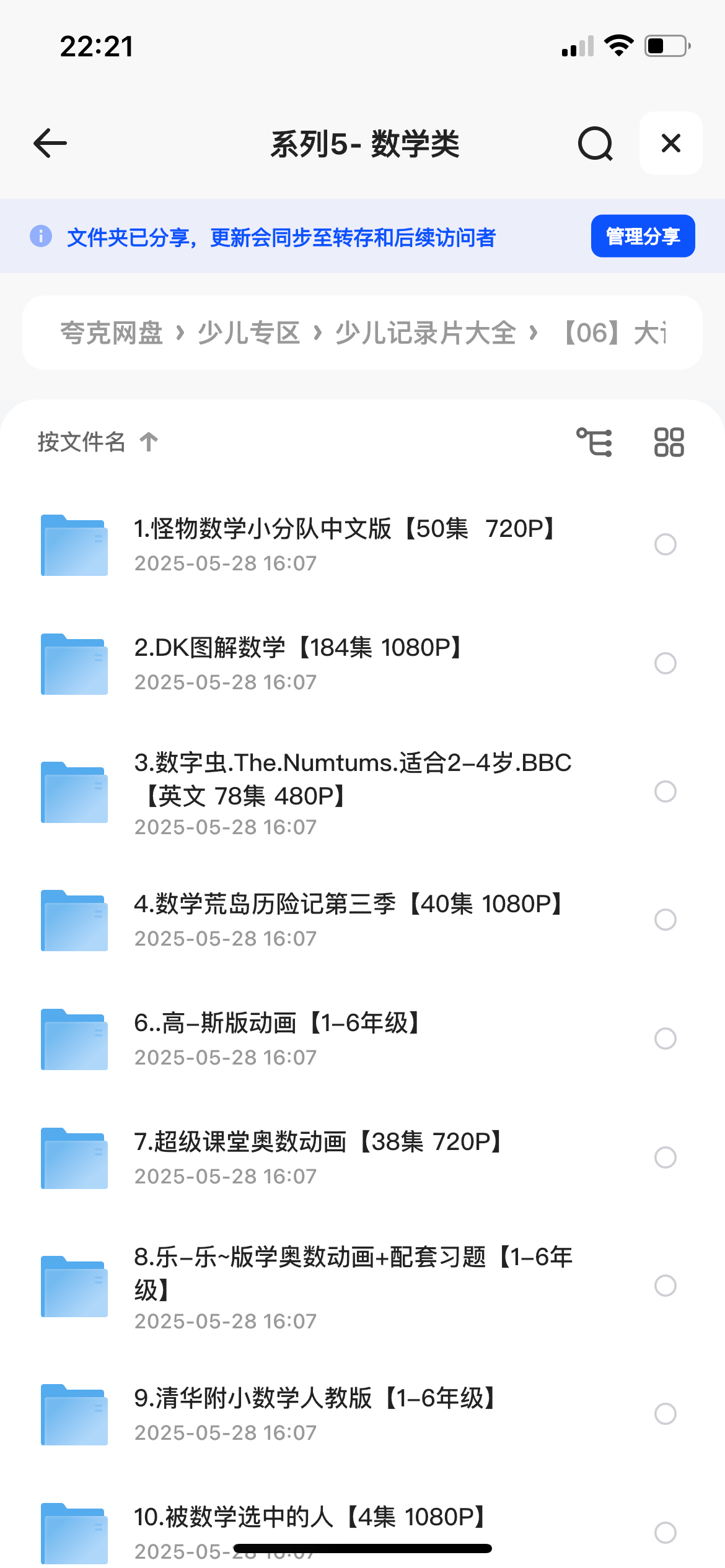Open the 少儿专区 breadcrumb folder
The height and width of the screenshot is (1568, 725).
coord(249,333)
